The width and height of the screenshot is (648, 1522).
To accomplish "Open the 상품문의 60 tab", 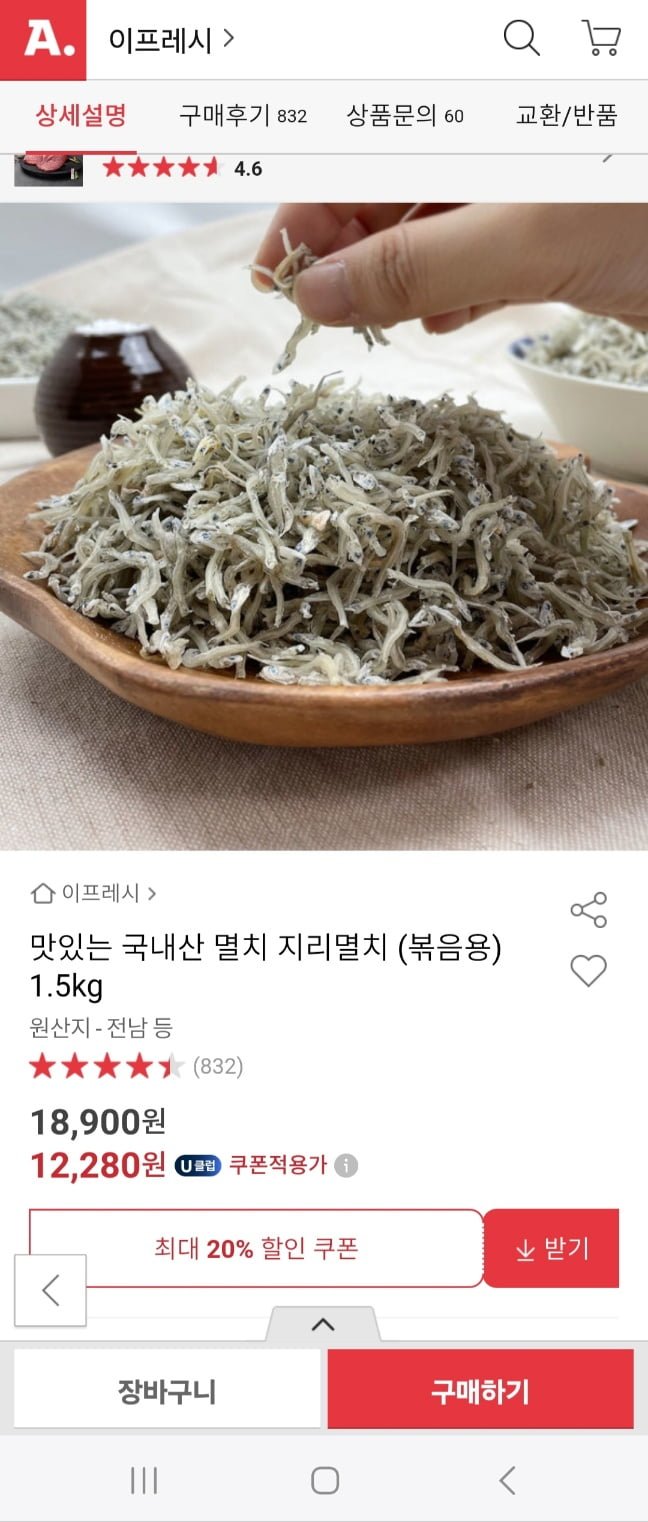I will pos(405,116).
